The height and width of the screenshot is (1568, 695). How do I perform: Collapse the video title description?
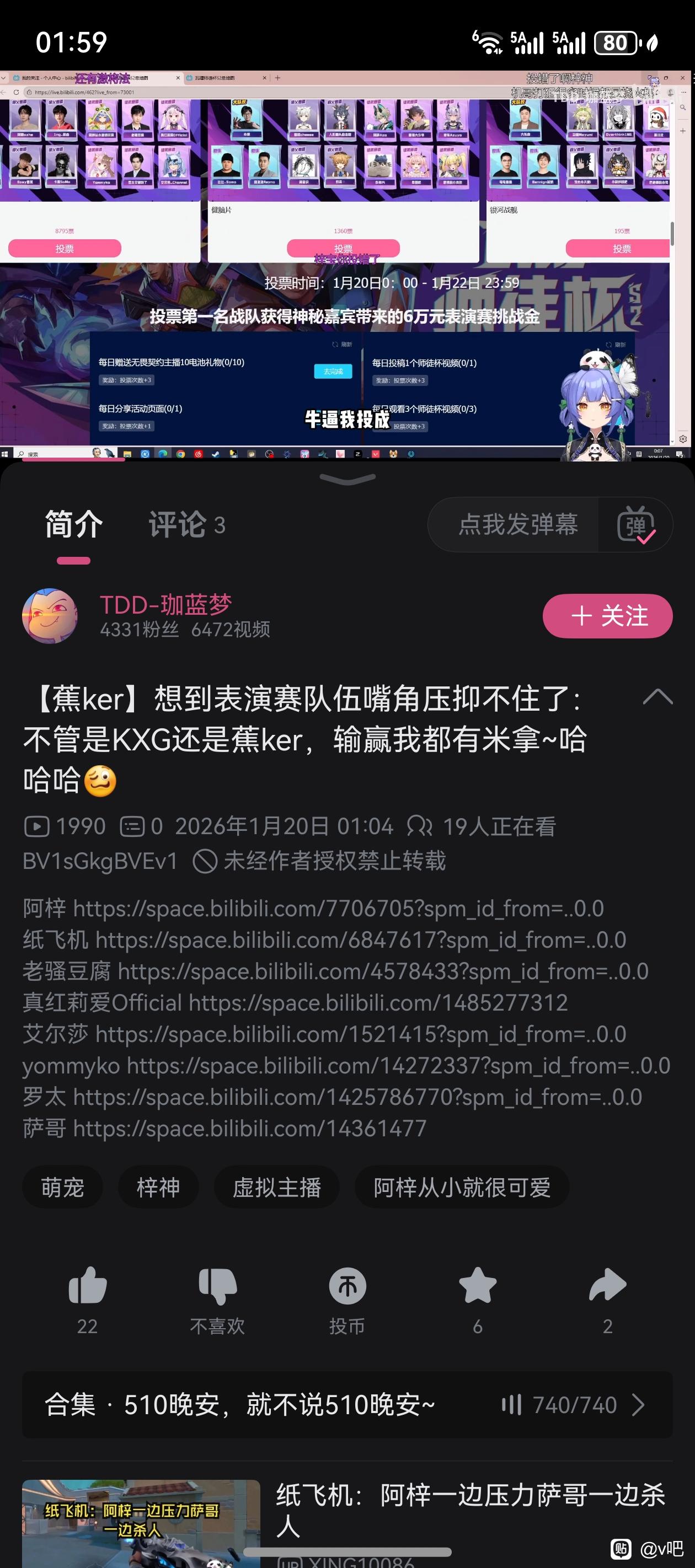pyautogui.click(x=656, y=697)
